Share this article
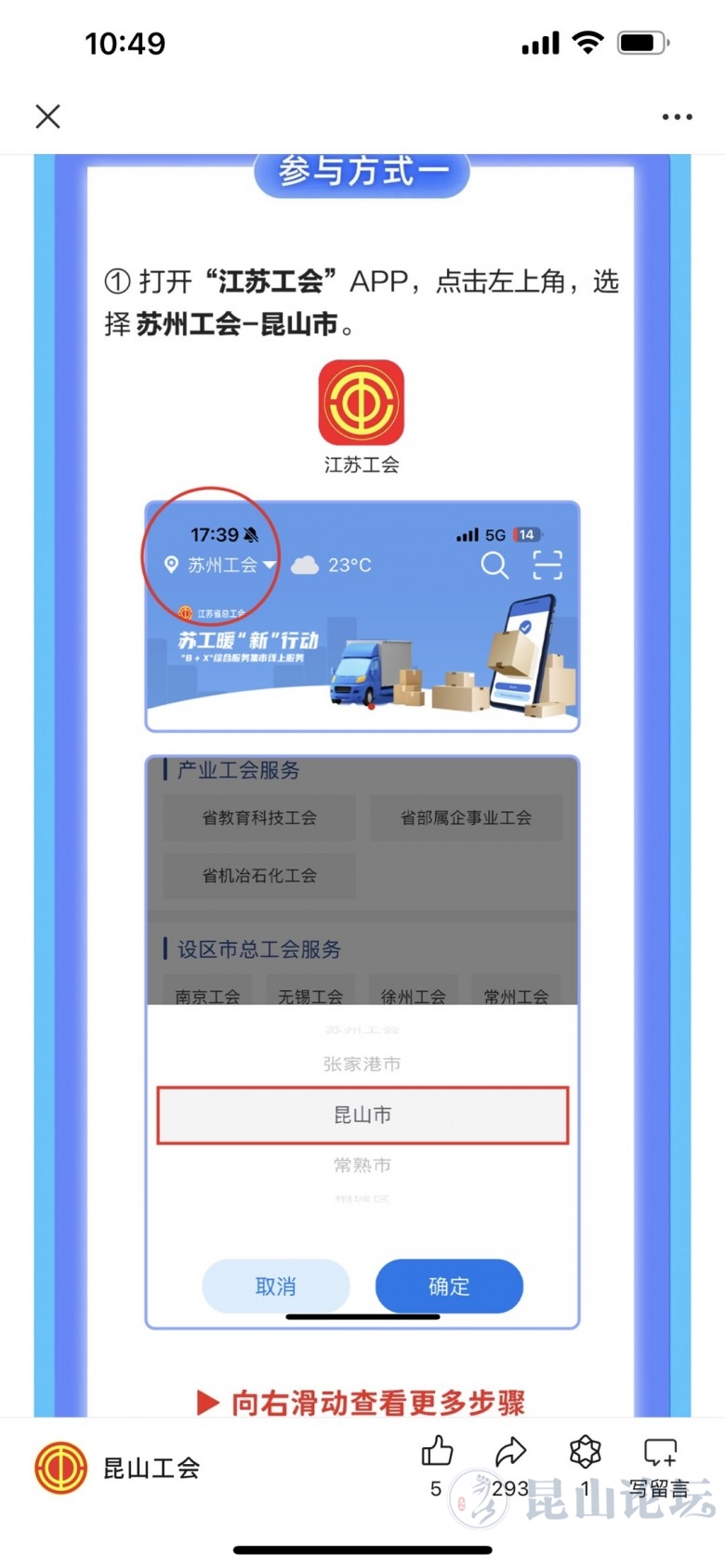725x1568 pixels. point(510,1452)
